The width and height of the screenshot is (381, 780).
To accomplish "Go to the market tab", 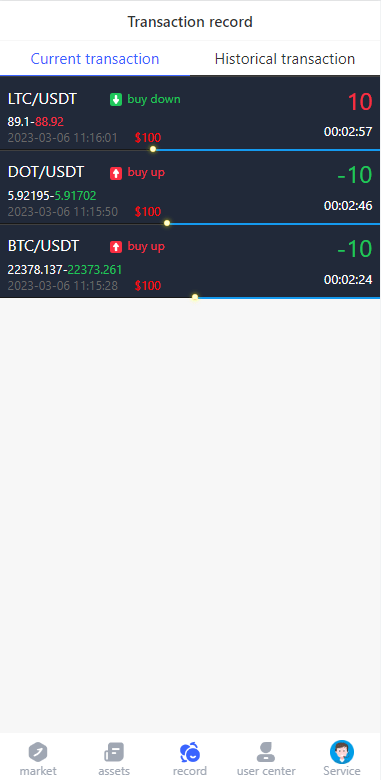I will pyautogui.click(x=38, y=759).
